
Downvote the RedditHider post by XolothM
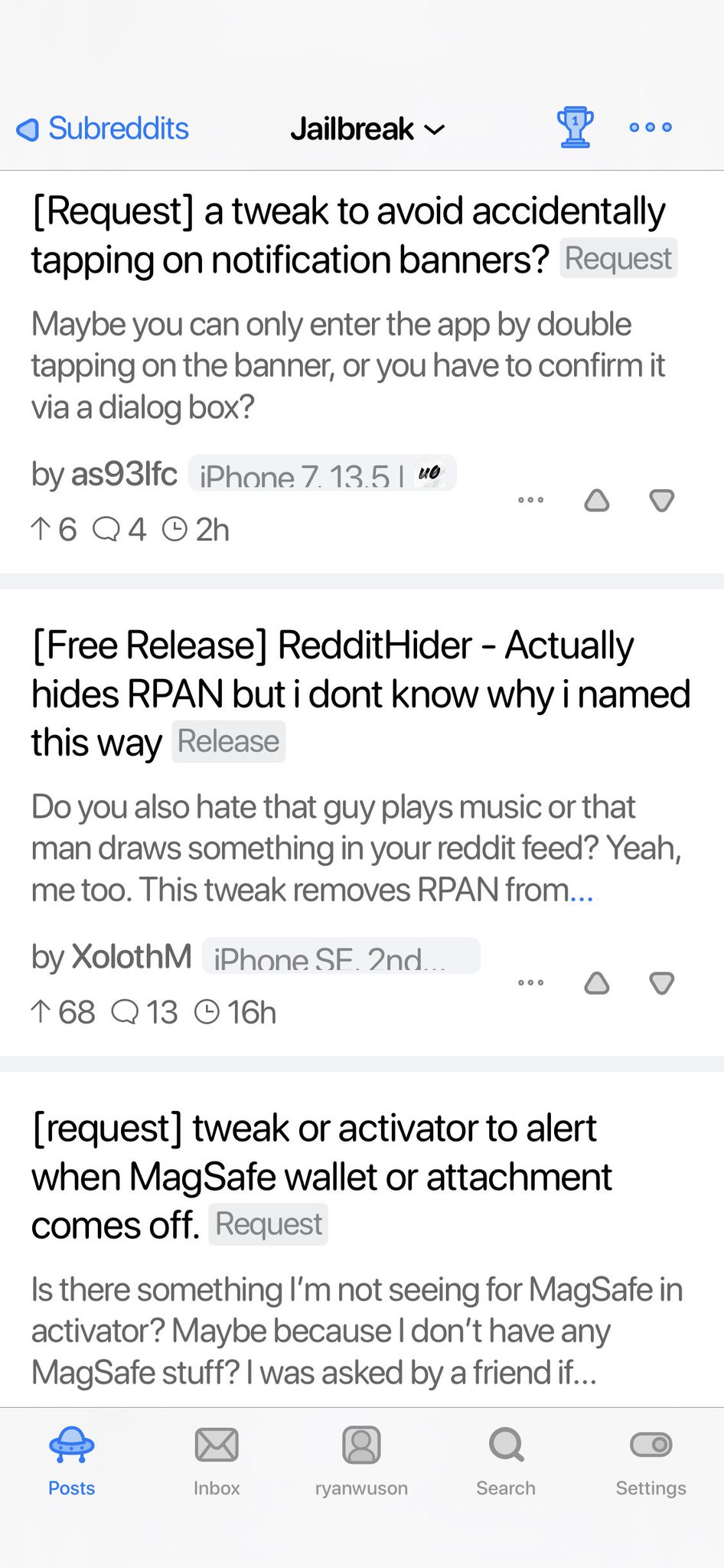[661, 982]
